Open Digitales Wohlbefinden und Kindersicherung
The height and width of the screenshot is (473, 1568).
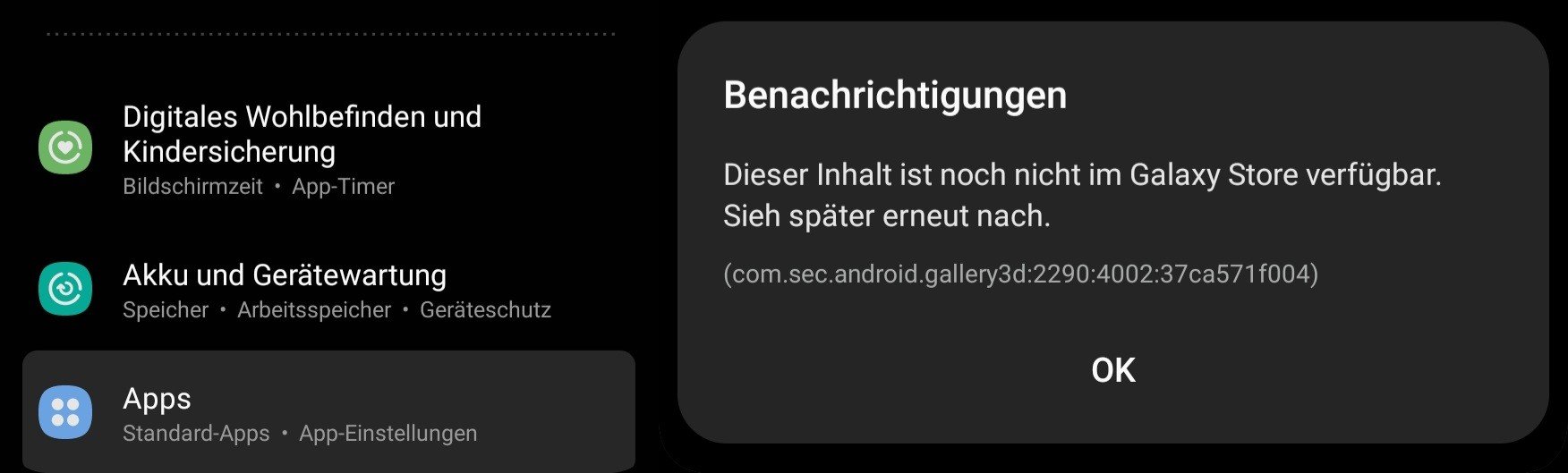(x=302, y=148)
